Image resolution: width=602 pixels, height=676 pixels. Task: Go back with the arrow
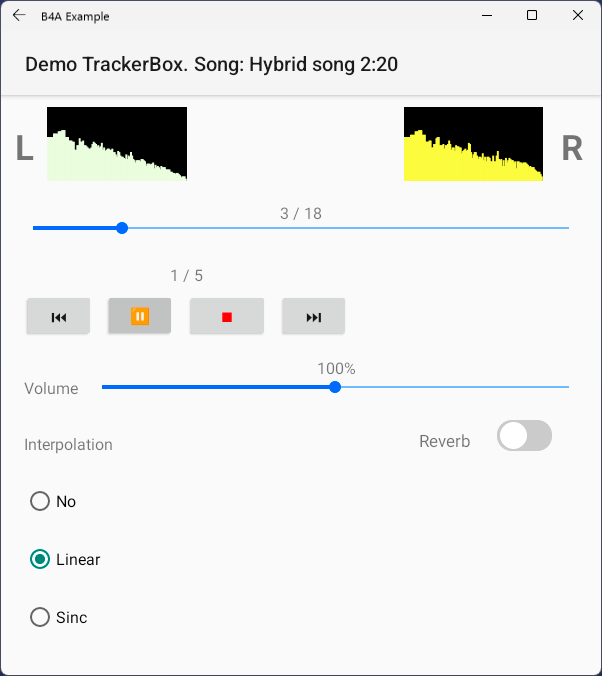click(x=19, y=16)
